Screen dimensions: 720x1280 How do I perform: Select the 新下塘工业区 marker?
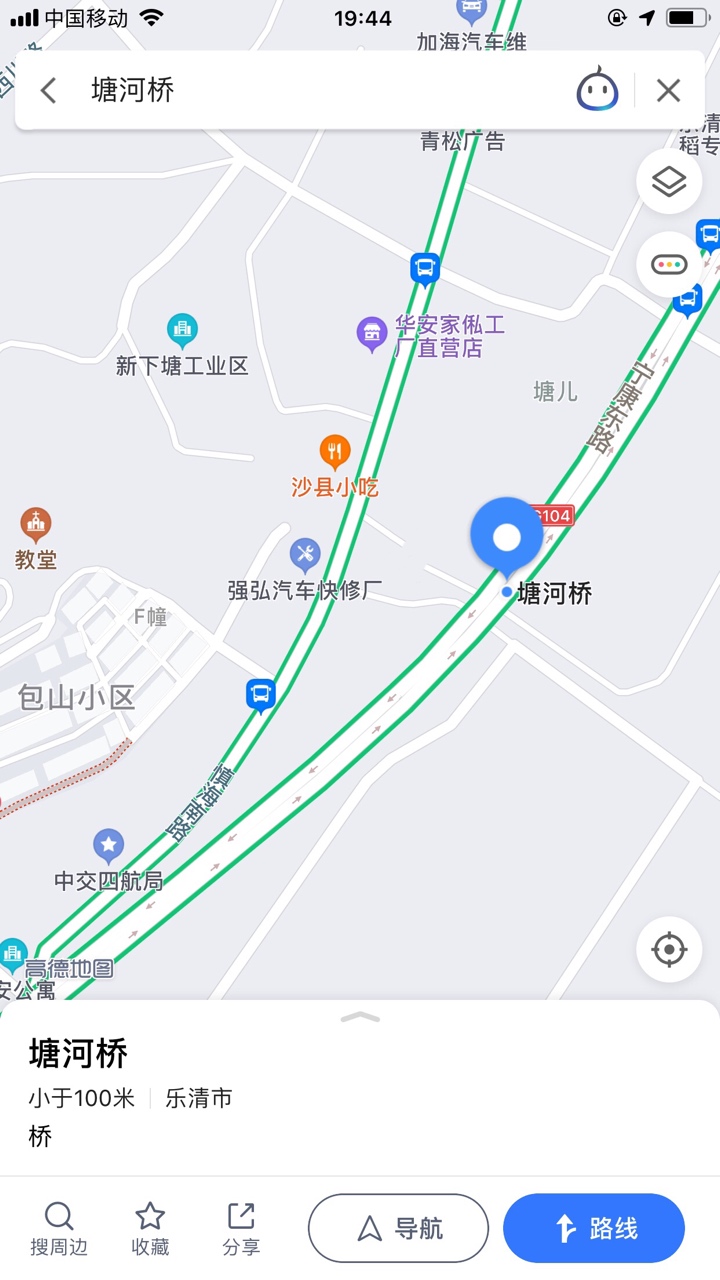(x=181, y=330)
